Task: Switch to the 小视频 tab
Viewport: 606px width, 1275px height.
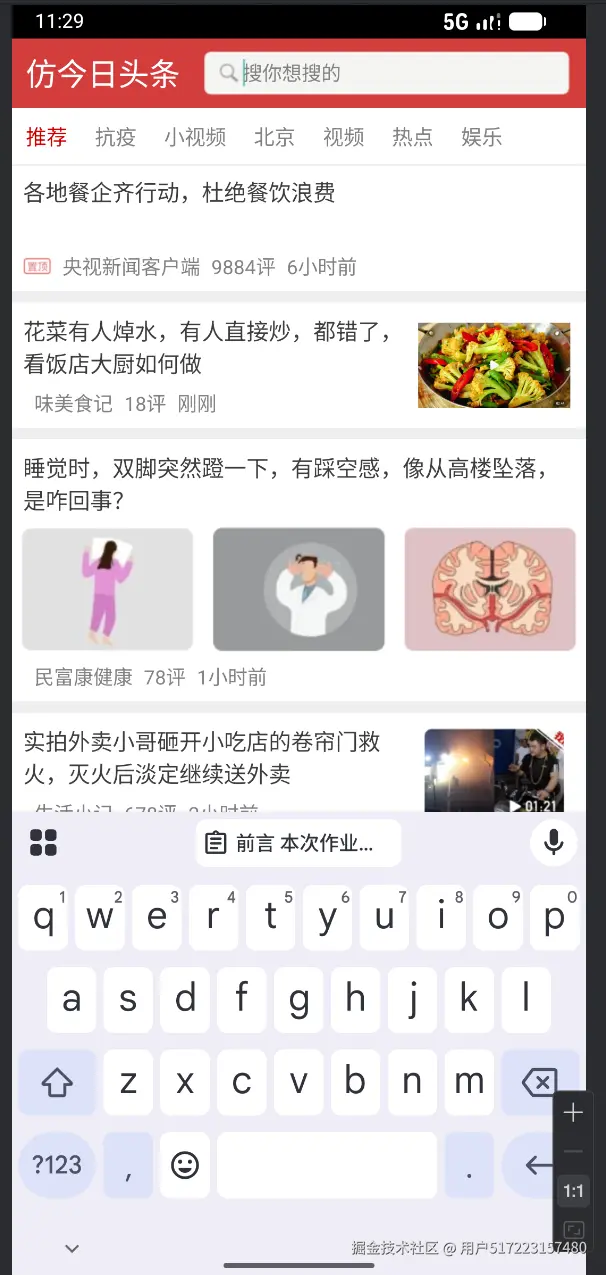Action: click(x=195, y=137)
